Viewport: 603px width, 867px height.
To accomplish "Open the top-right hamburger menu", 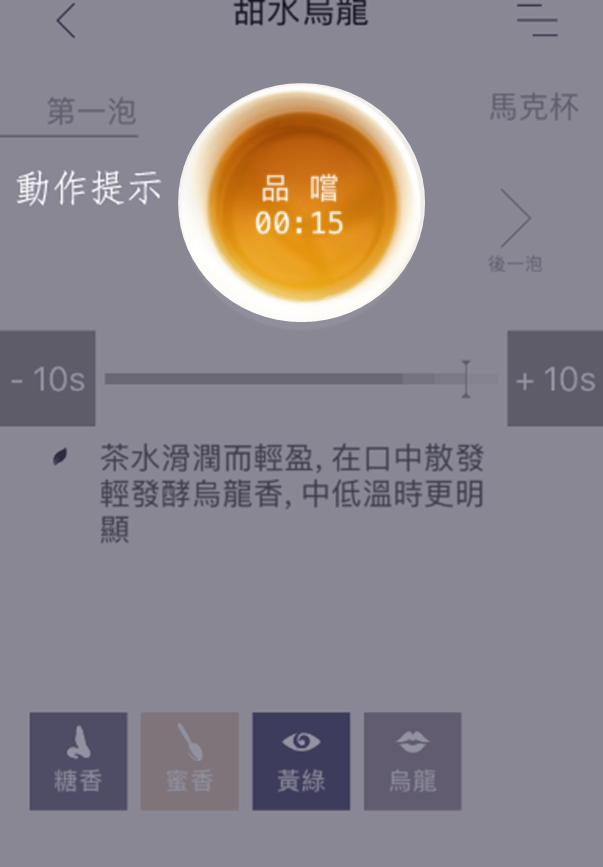I will click(x=537, y=19).
